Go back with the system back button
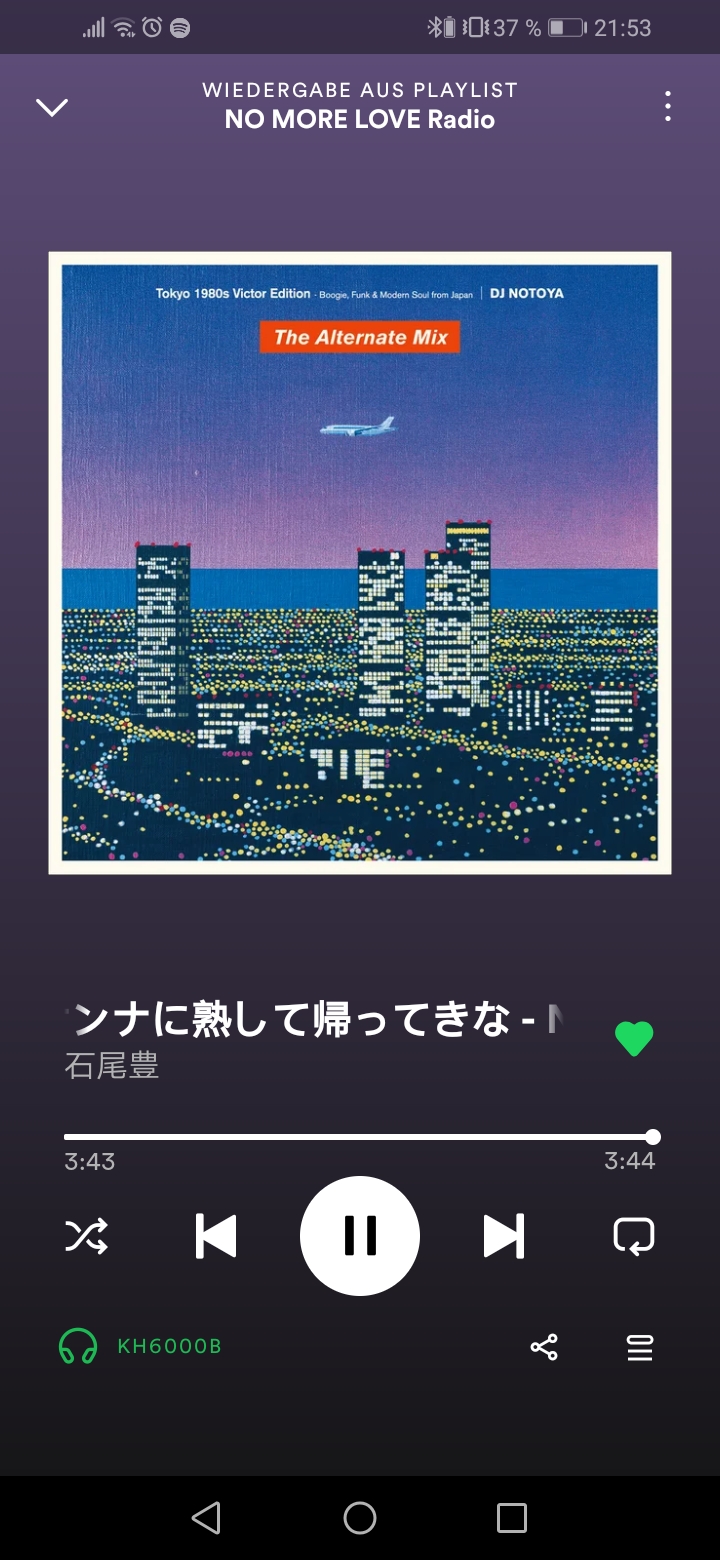Viewport: 720px width, 1560px height. tap(206, 1518)
